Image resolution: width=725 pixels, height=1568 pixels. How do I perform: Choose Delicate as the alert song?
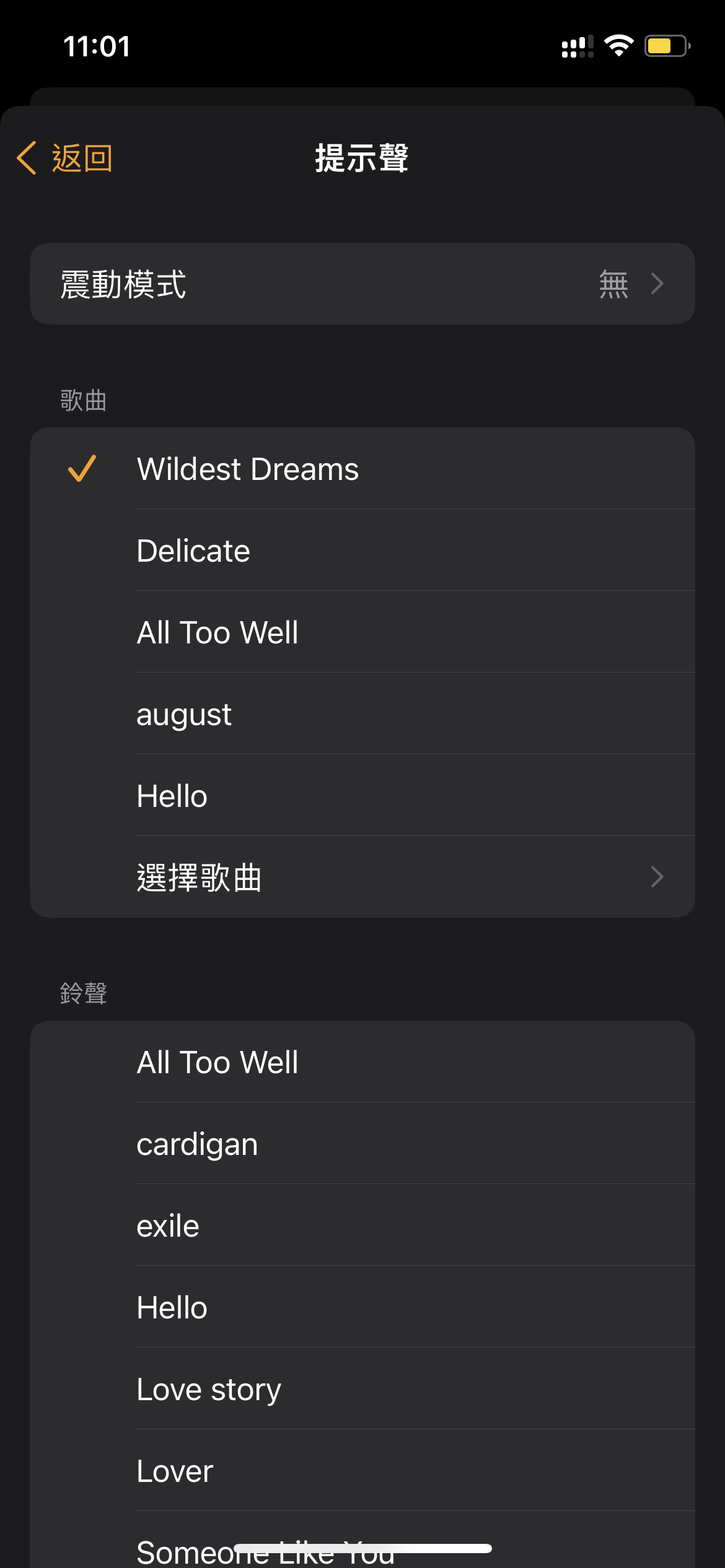click(x=362, y=551)
